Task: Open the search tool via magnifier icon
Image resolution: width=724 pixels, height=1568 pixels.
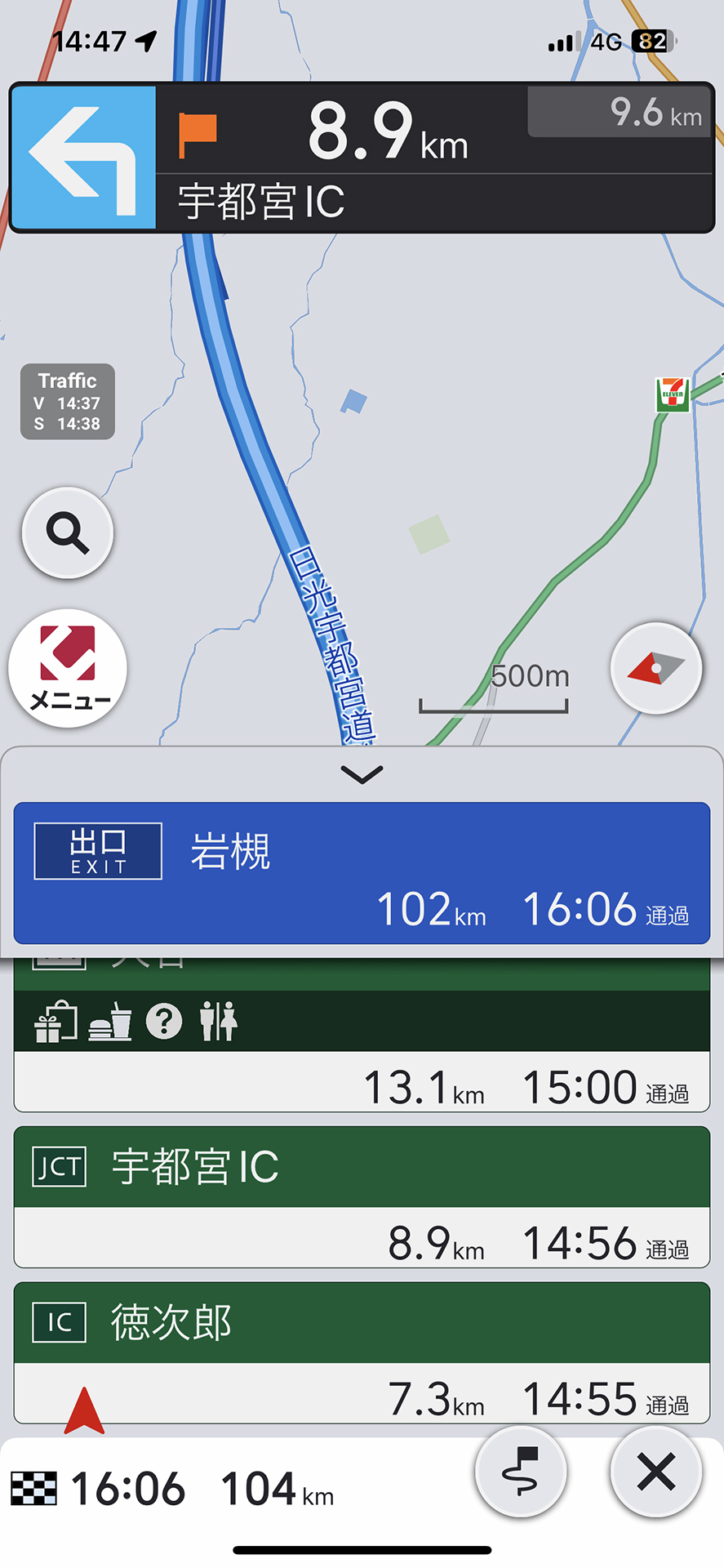Action: (67, 532)
